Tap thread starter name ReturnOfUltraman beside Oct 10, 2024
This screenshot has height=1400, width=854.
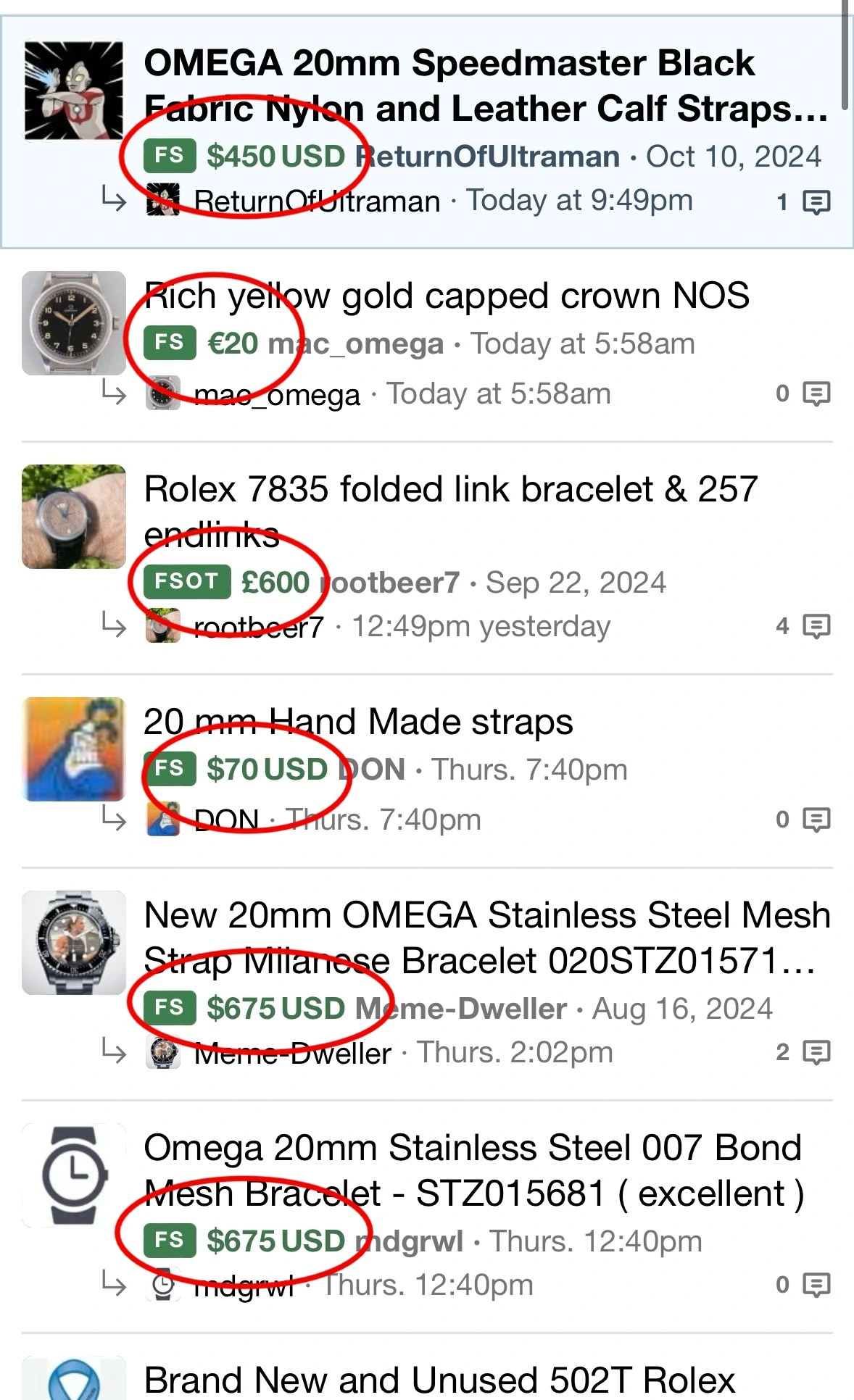pos(487,157)
